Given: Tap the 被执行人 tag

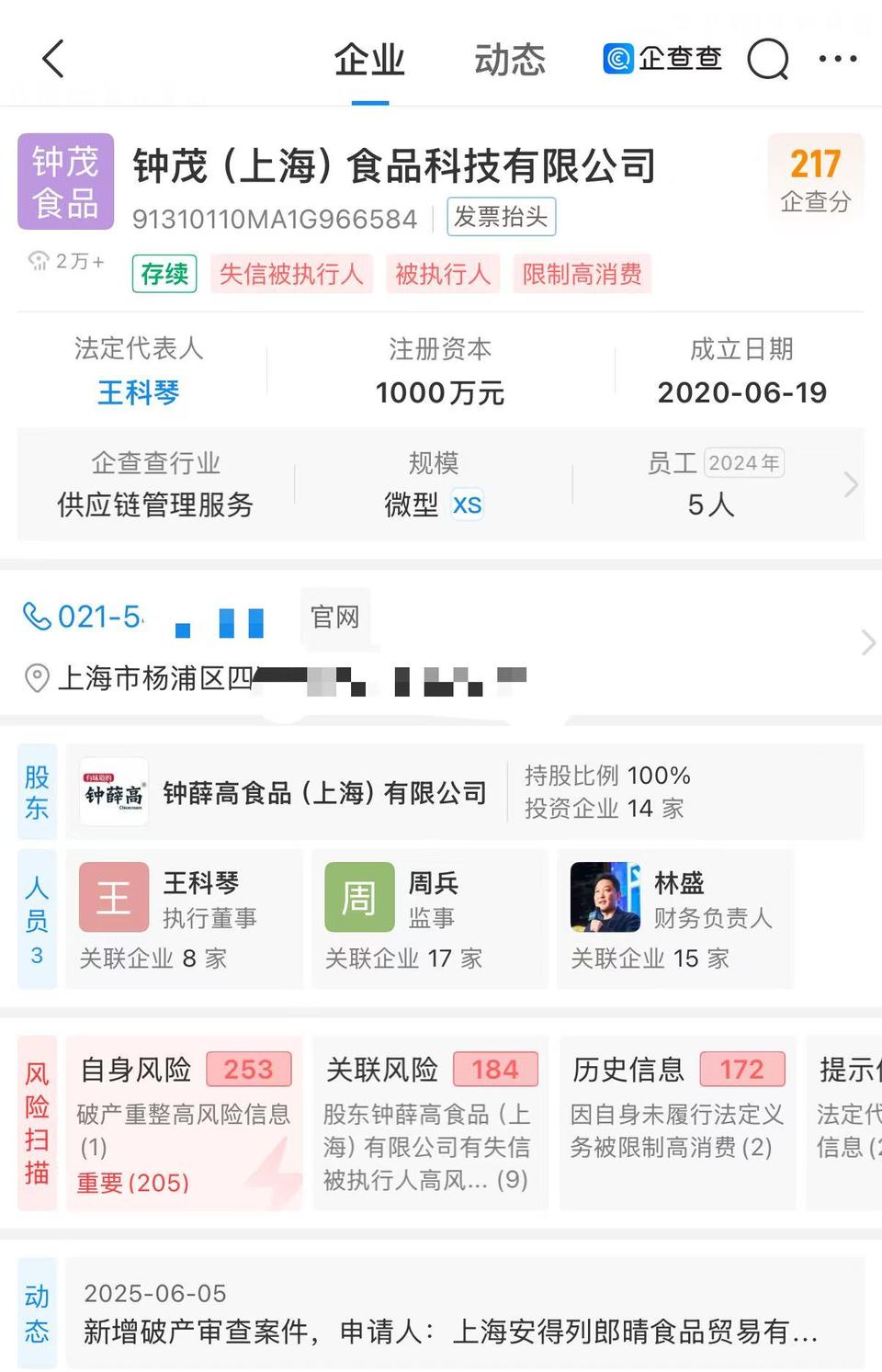Looking at the screenshot, I should (x=442, y=274).
